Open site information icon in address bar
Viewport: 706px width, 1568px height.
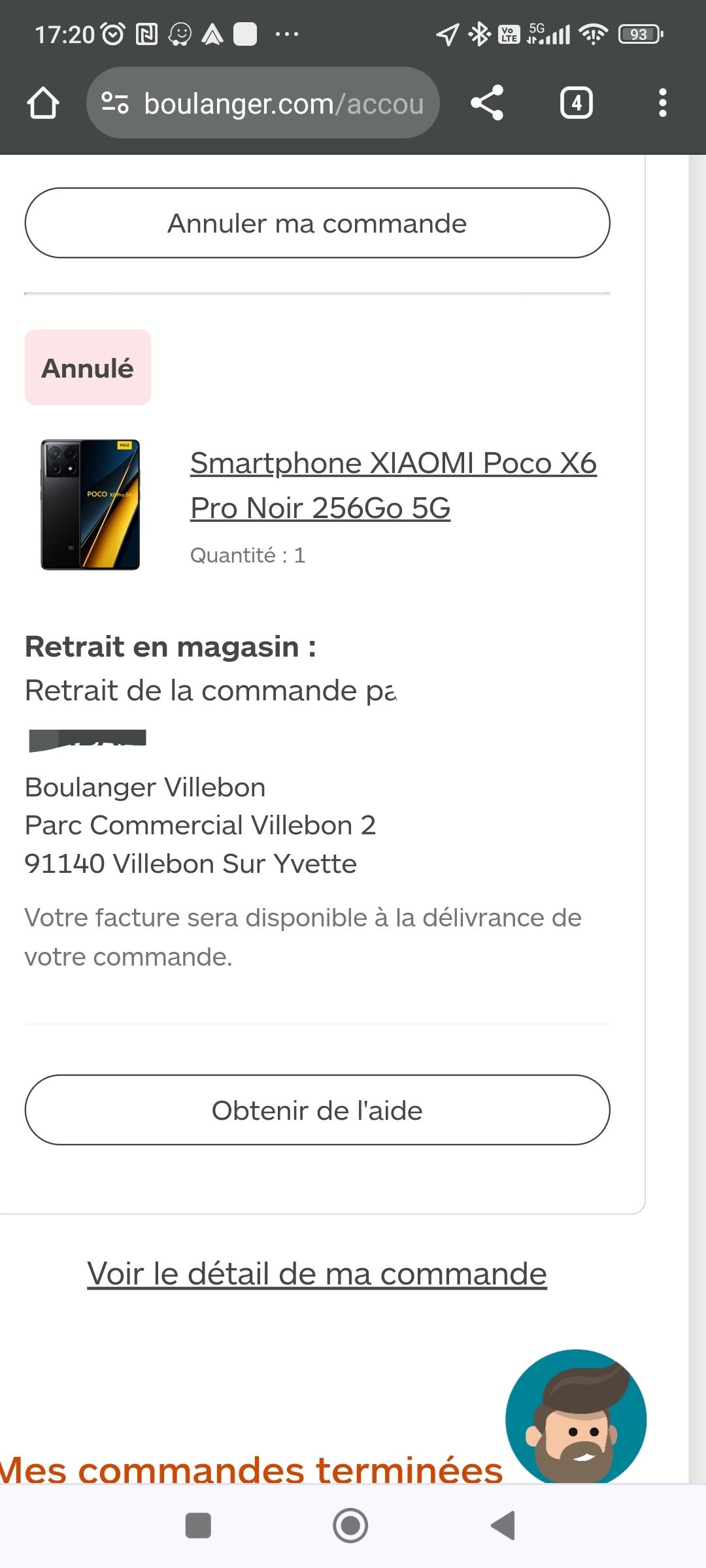(x=115, y=103)
